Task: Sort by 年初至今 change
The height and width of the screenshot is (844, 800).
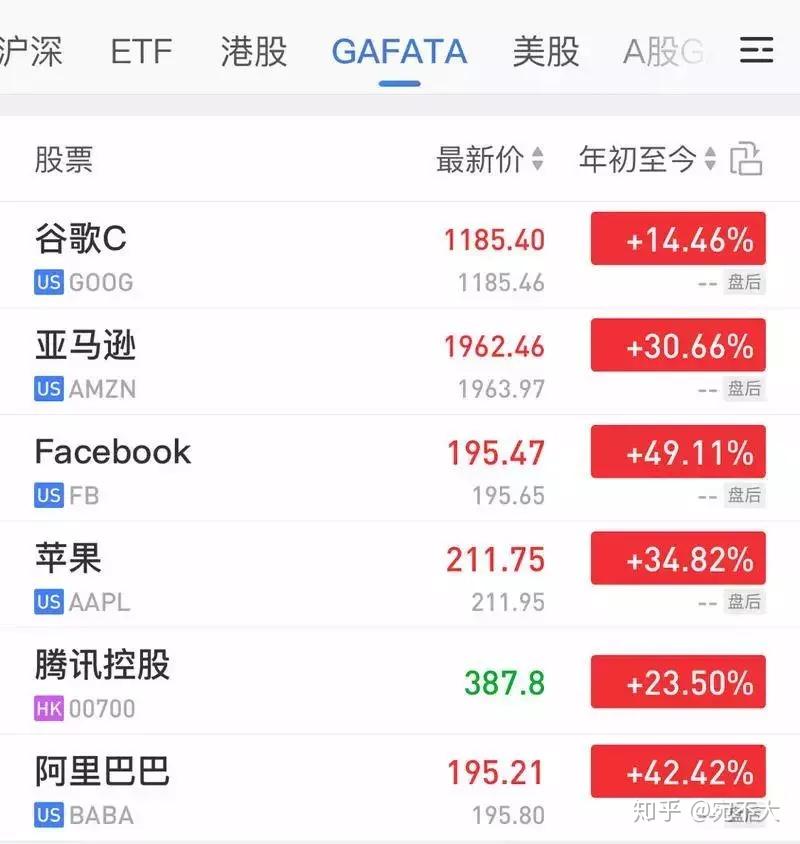Action: point(646,159)
